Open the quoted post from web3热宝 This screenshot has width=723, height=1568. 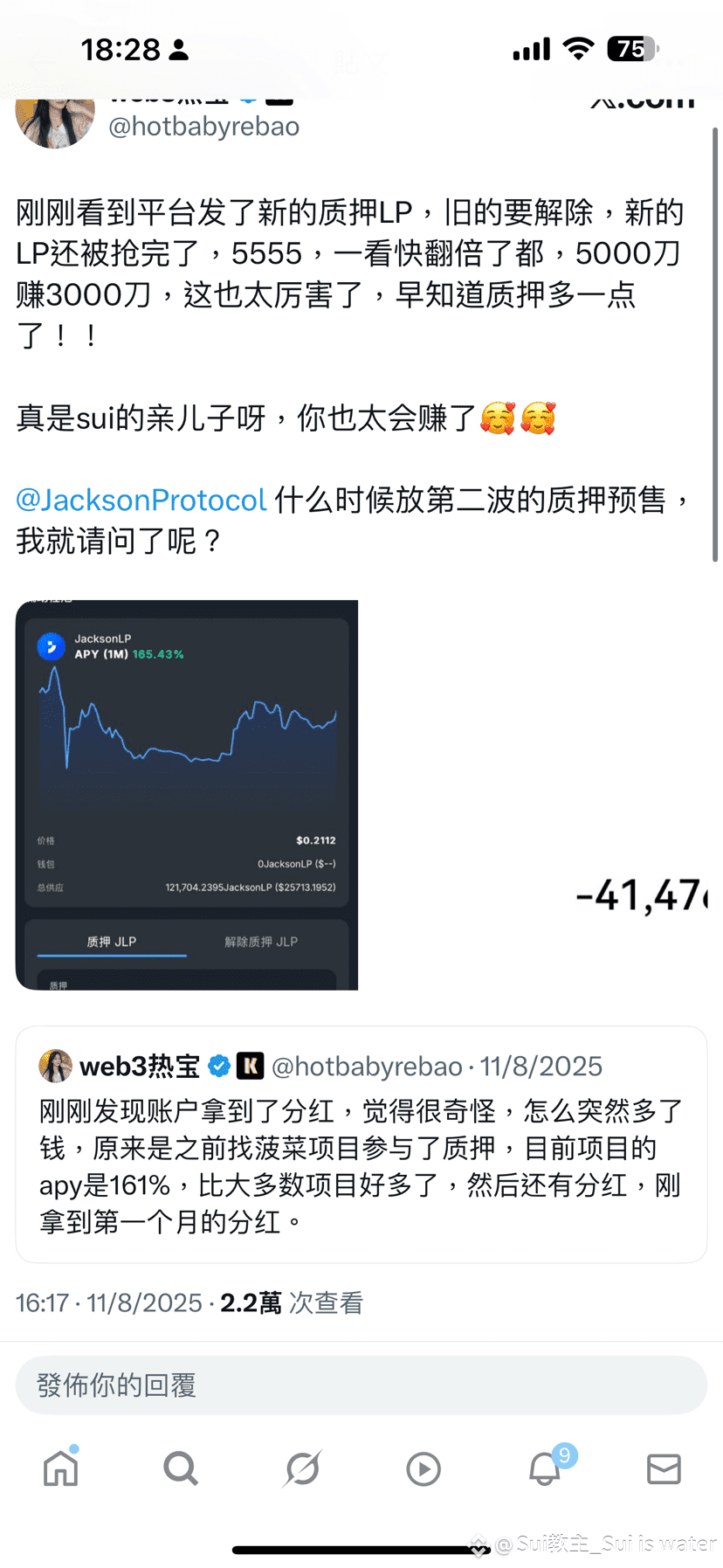point(361,1144)
